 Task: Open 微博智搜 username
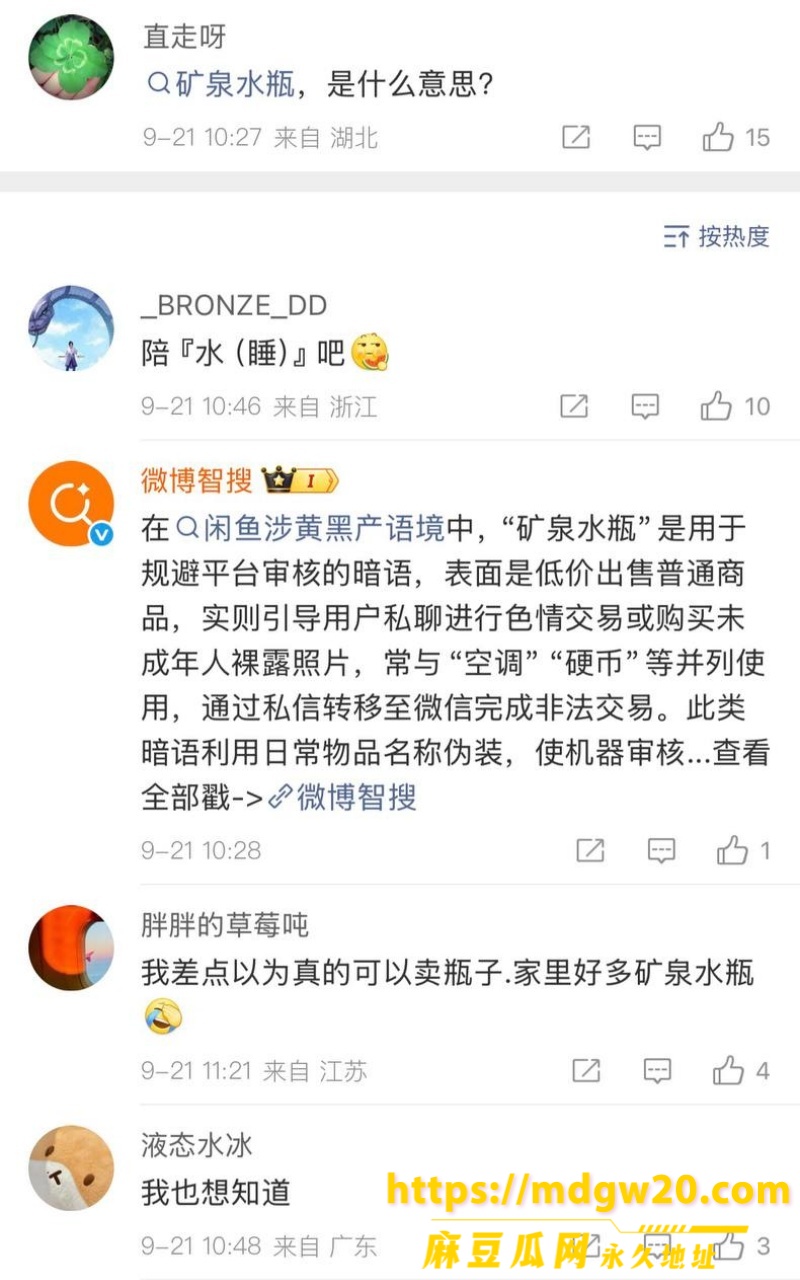[196, 481]
